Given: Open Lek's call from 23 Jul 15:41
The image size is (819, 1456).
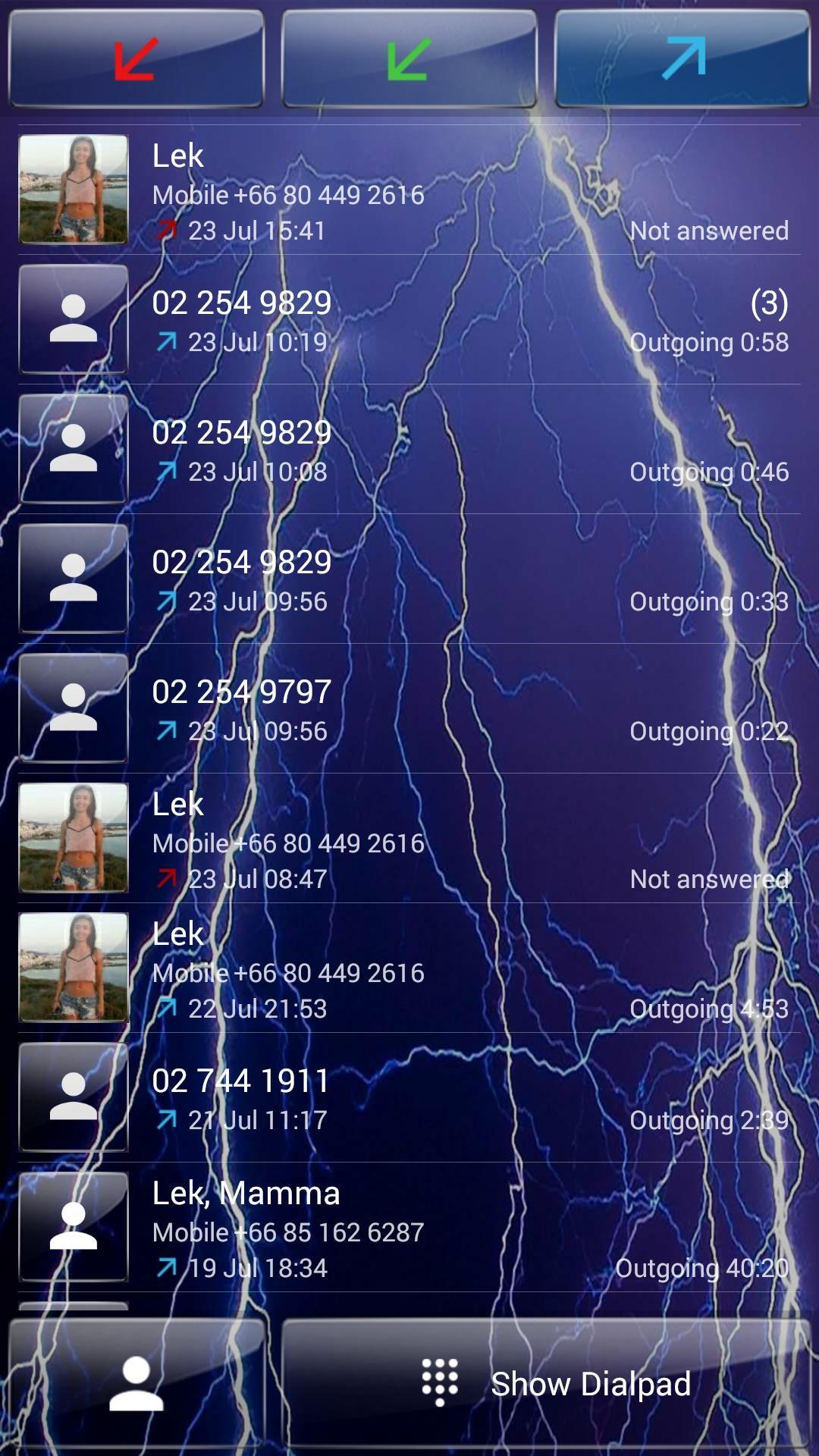Looking at the screenshot, I should (x=455, y=191).
